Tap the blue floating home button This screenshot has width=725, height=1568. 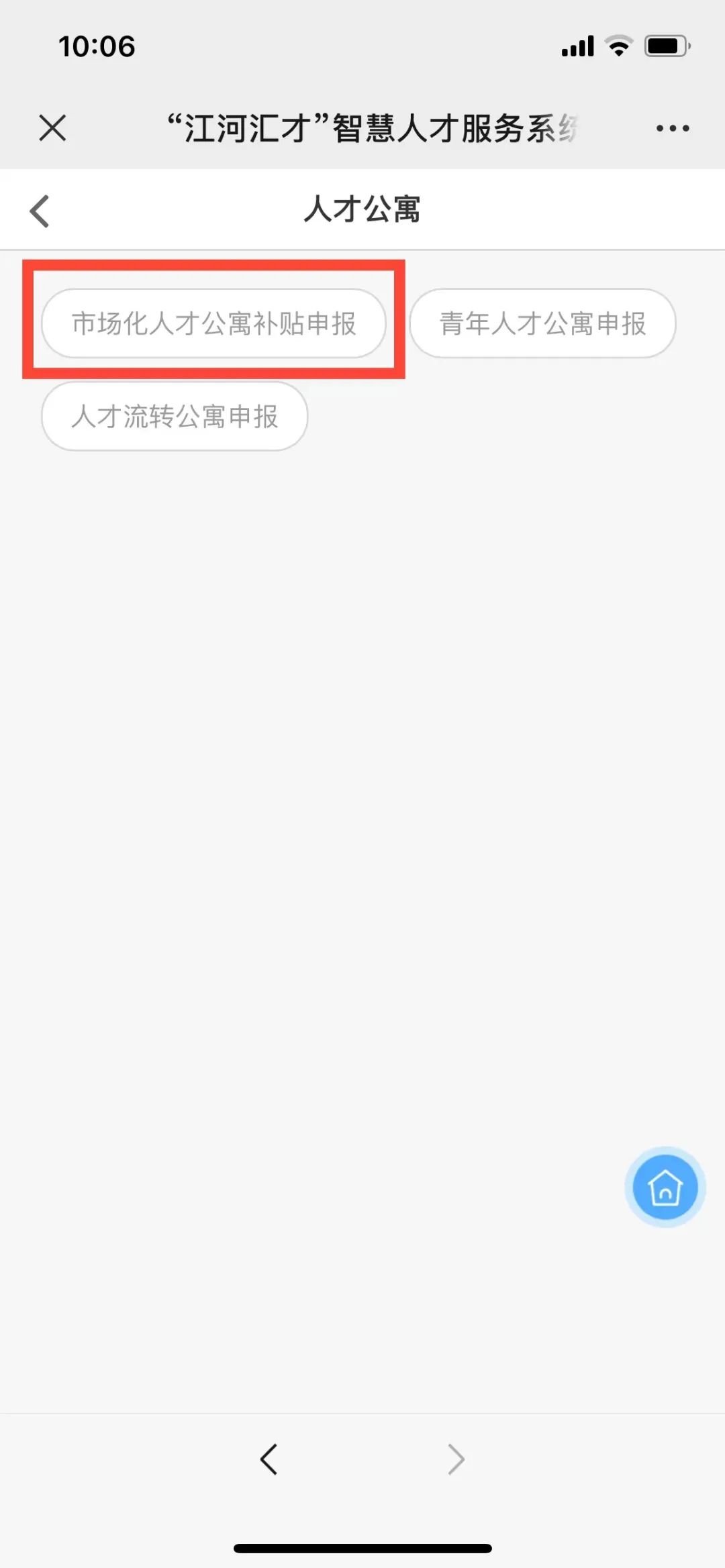point(665,1187)
